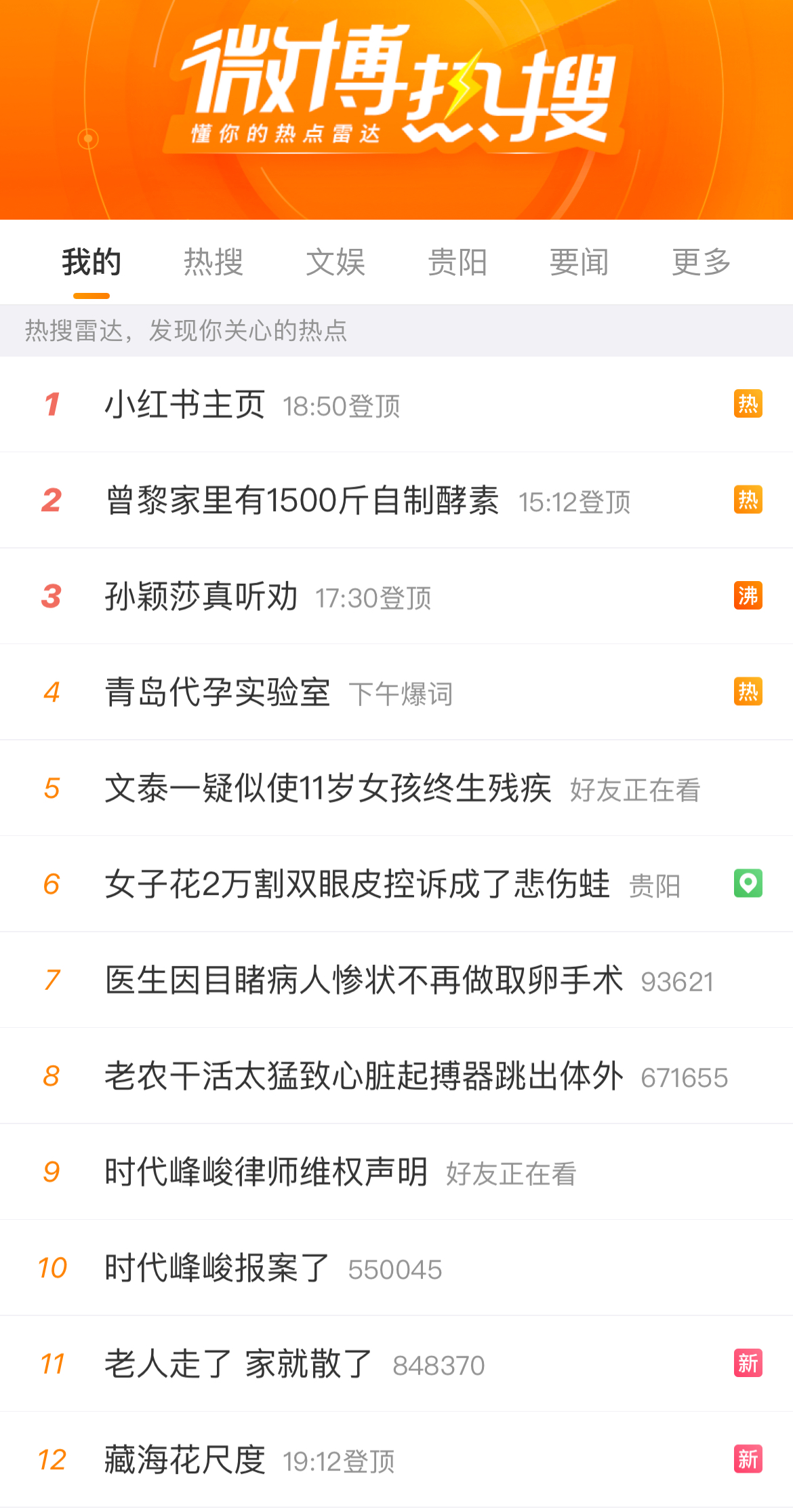
Task: Switch to the 要闻 tab
Action: pos(579,262)
